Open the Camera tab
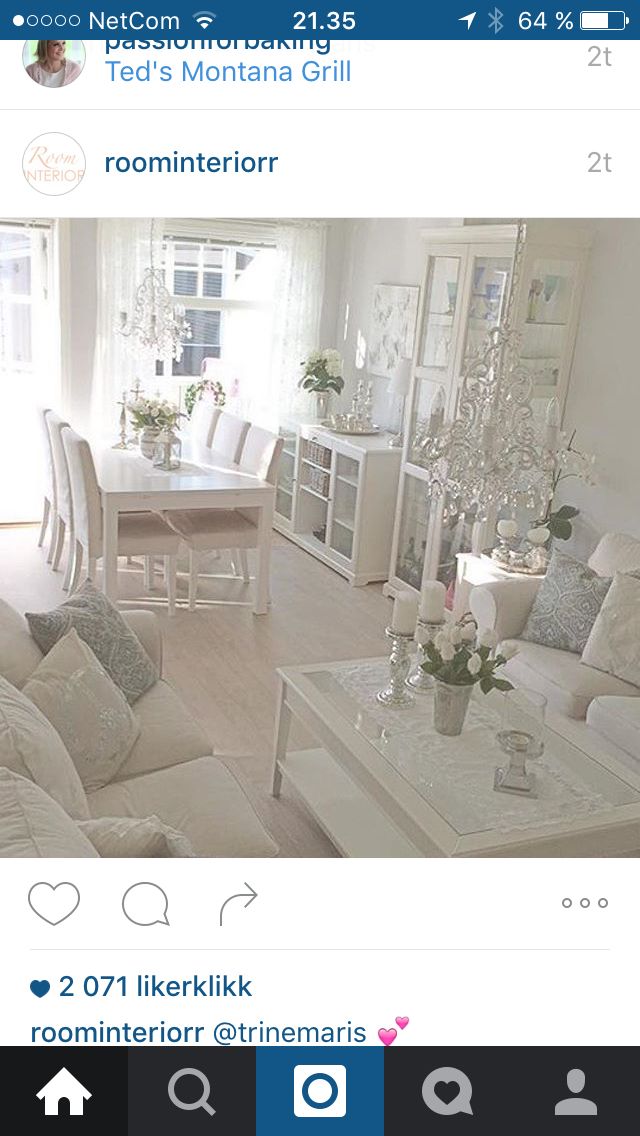Image resolution: width=640 pixels, height=1136 pixels. [x=320, y=1091]
